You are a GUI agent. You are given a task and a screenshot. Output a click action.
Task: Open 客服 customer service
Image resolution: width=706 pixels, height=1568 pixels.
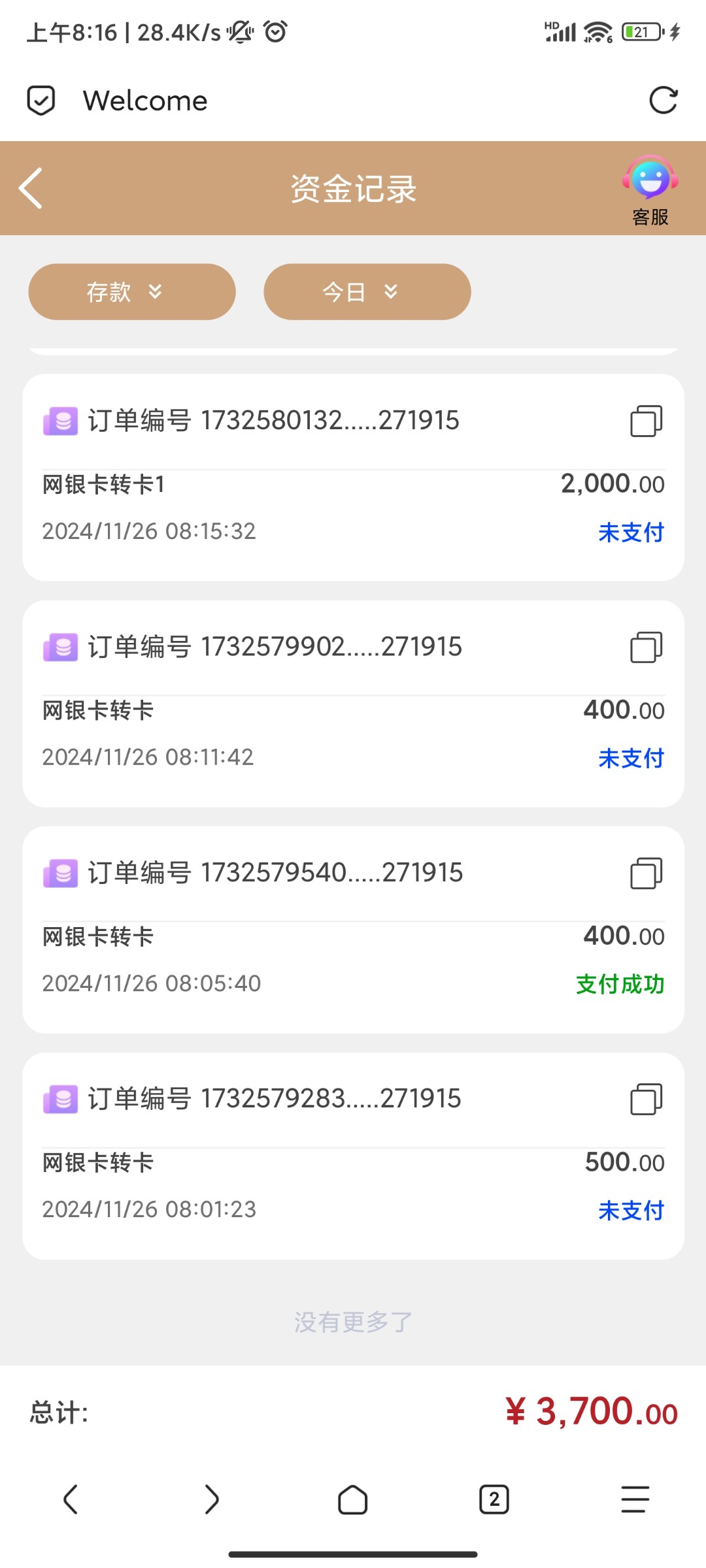(x=650, y=189)
